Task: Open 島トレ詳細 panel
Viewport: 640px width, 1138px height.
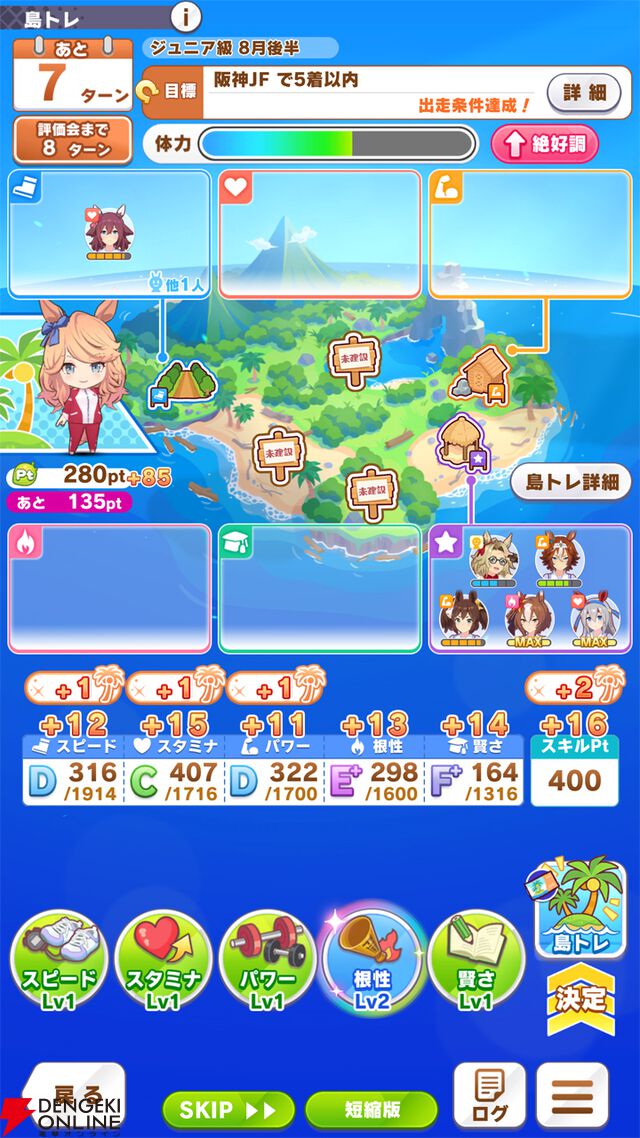Action: point(571,482)
